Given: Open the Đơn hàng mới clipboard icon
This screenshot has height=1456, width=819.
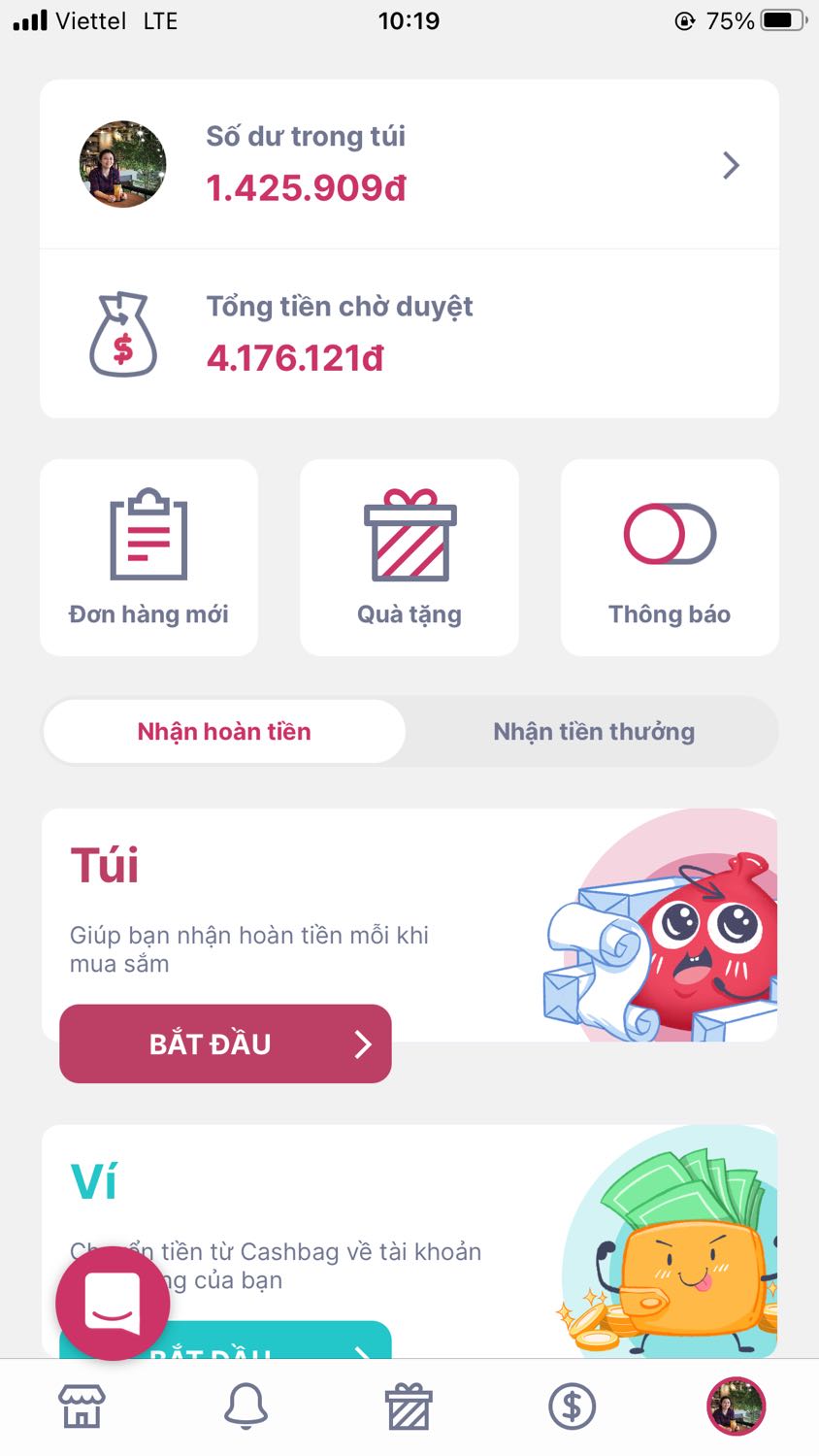Looking at the screenshot, I should point(148,532).
